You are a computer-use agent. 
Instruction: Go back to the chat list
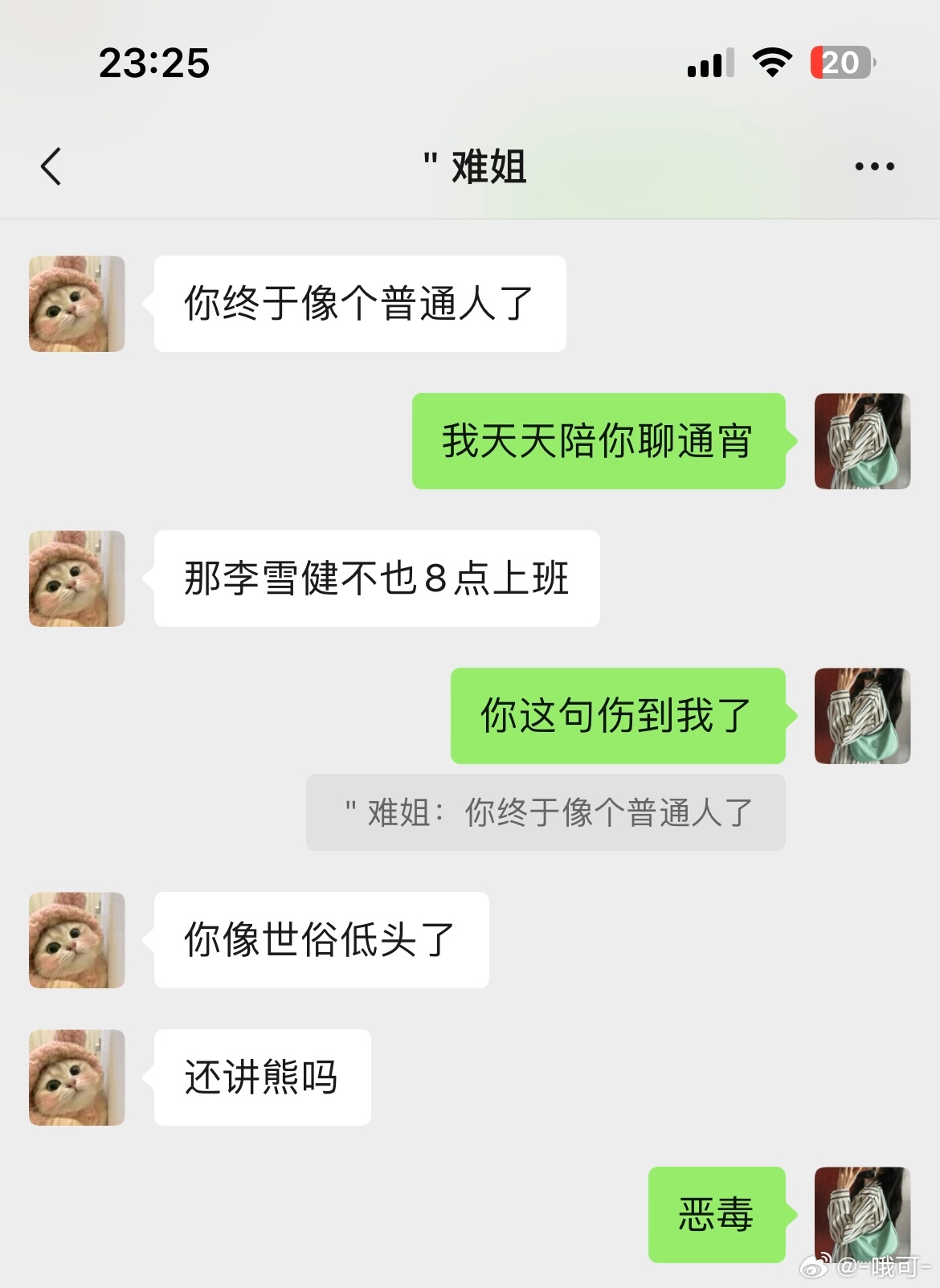(51, 167)
